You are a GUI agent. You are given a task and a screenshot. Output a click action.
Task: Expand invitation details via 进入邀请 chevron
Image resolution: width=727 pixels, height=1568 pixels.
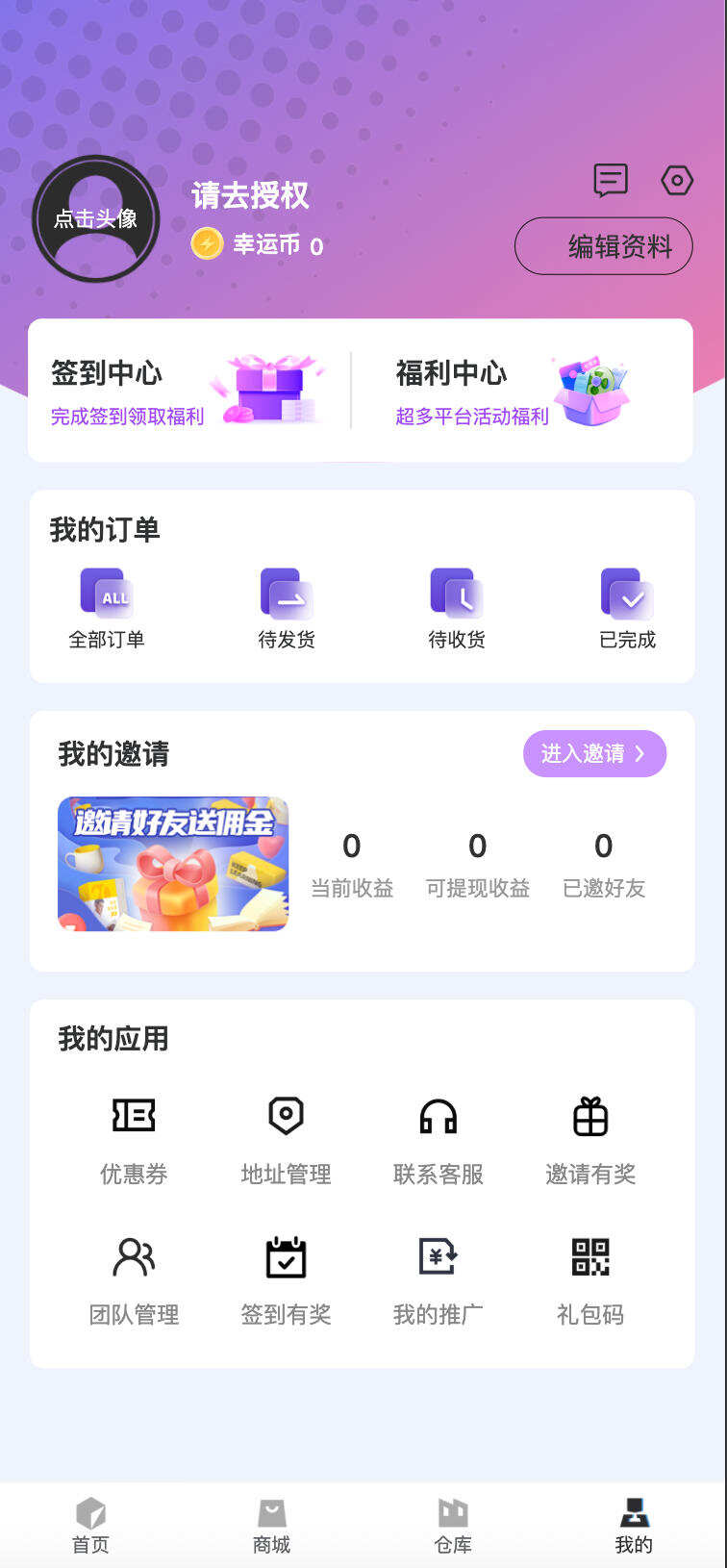click(x=594, y=754)
